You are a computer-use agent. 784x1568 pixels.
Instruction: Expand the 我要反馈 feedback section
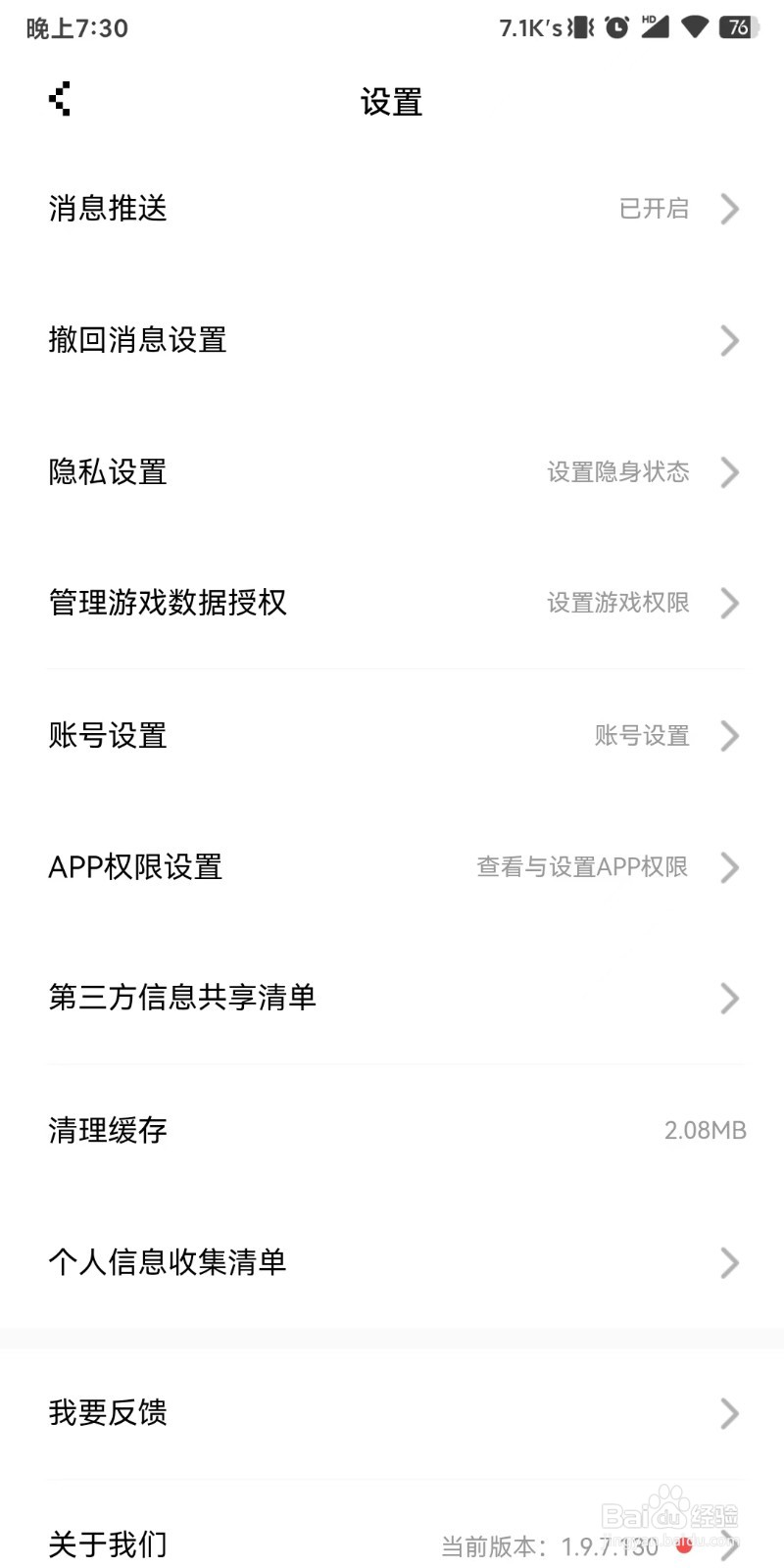[108, 1413]
